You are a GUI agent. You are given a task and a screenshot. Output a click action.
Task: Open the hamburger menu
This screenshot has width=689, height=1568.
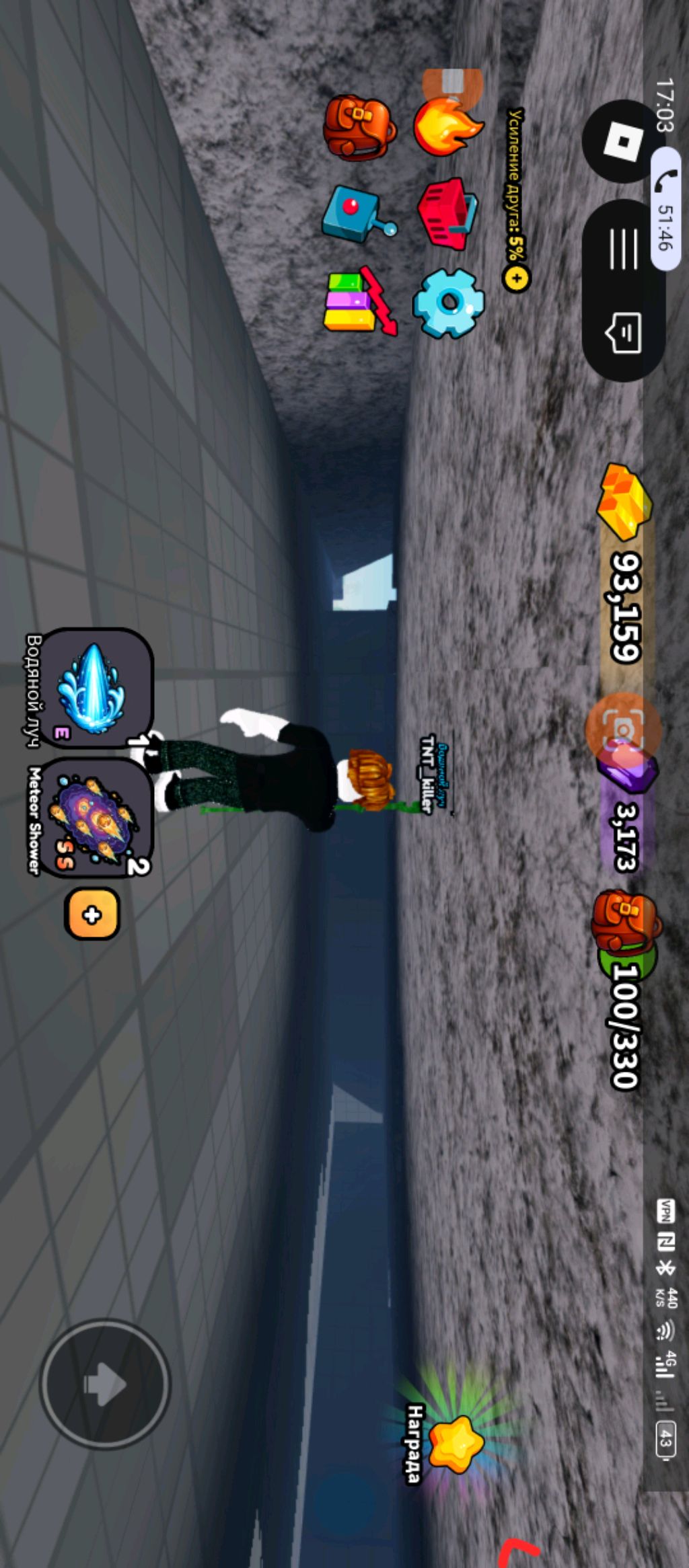pos(623,249)
